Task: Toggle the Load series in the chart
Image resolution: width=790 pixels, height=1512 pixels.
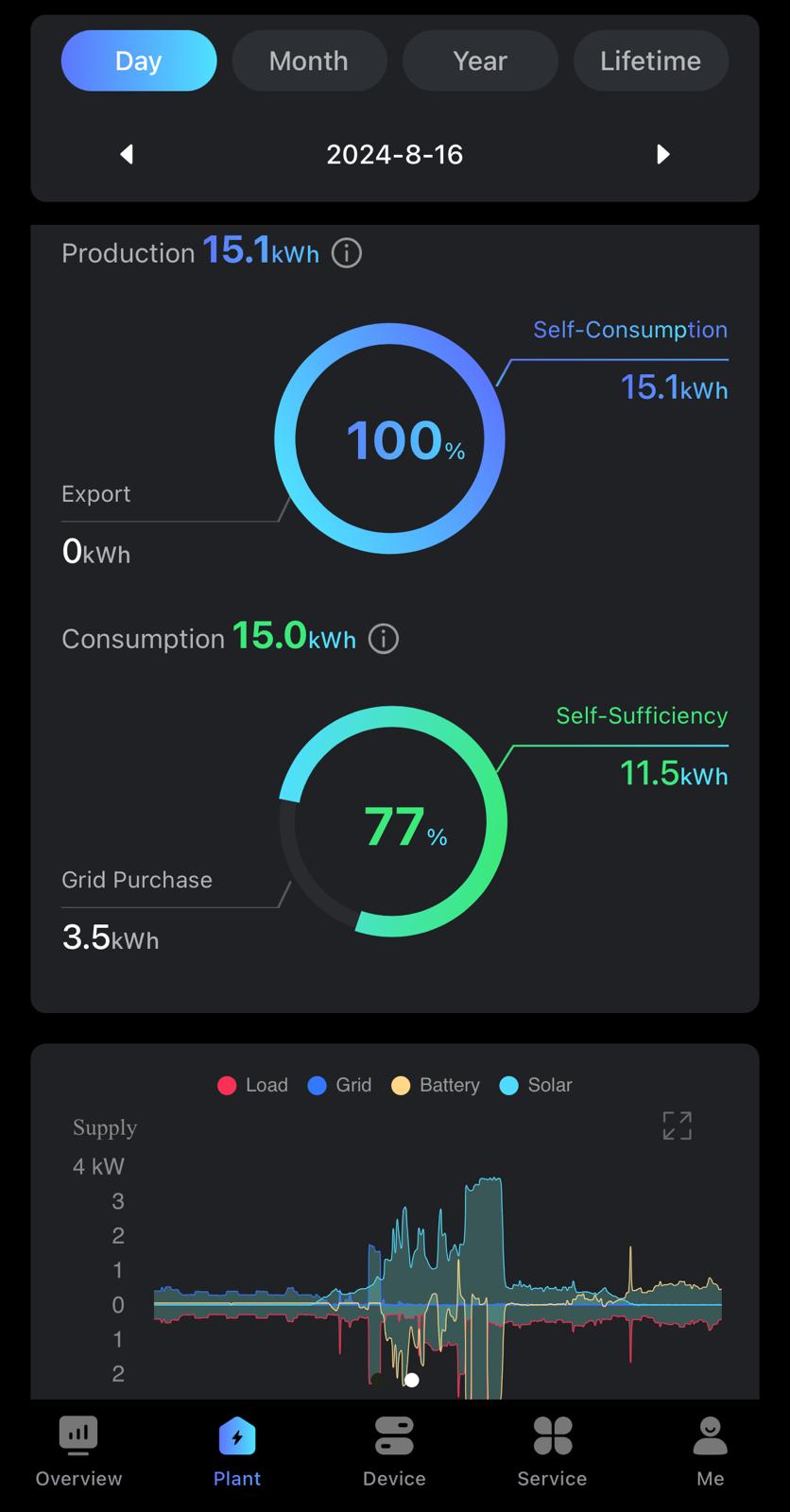Action: [253, 1085]
